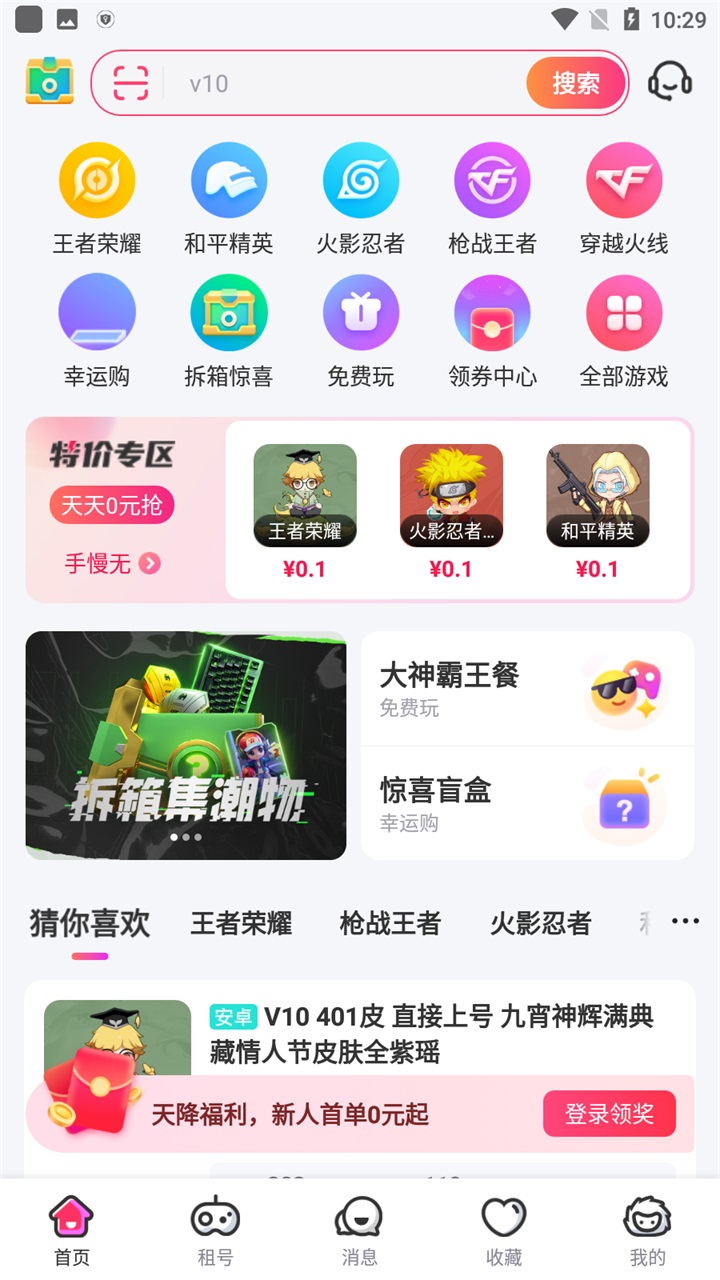Open the 幸运购 lucky purchase icon
The height and width of the screenshot is (1280, 720).
pos(97,312)
